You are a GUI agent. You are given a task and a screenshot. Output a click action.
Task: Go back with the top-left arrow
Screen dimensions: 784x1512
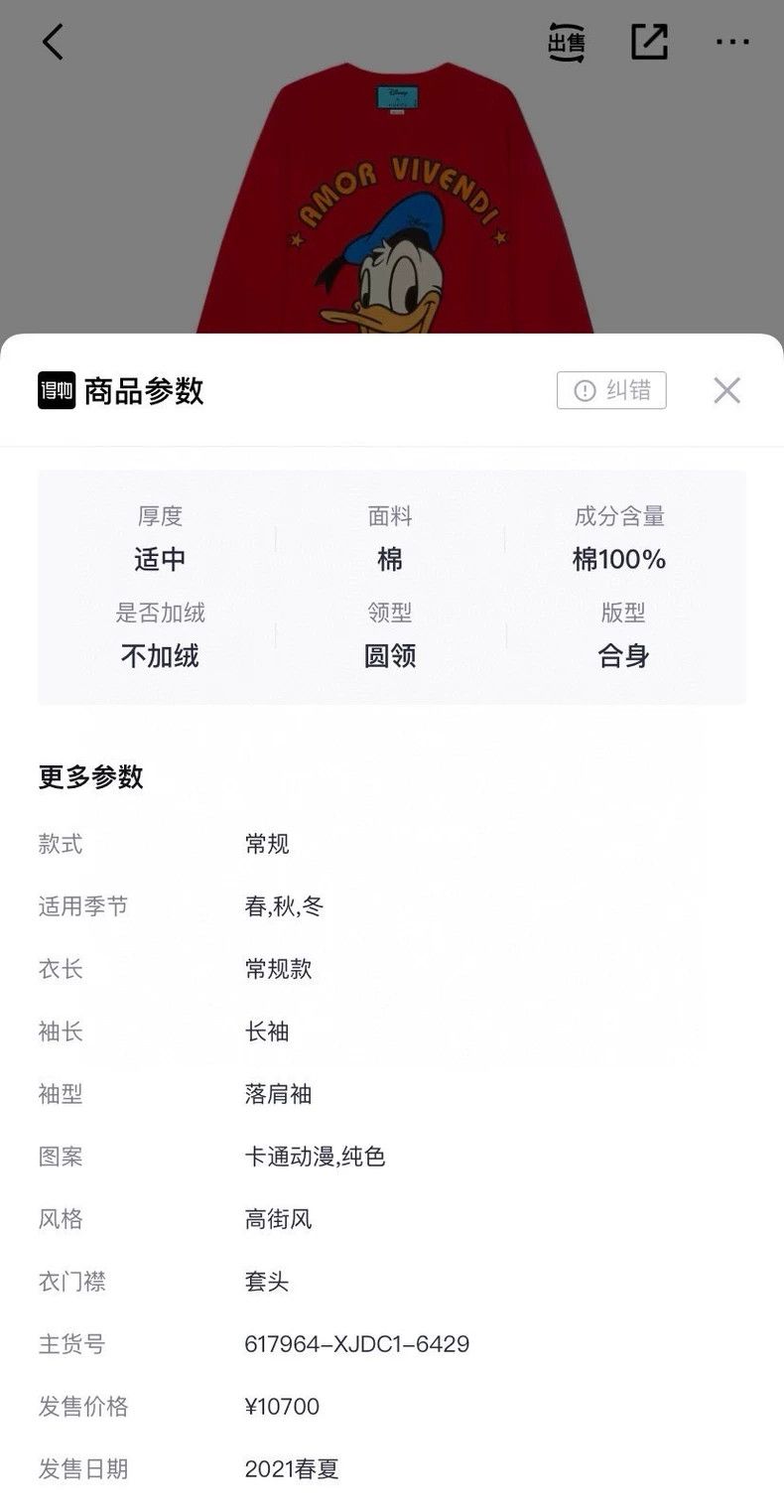click(53, 42)
